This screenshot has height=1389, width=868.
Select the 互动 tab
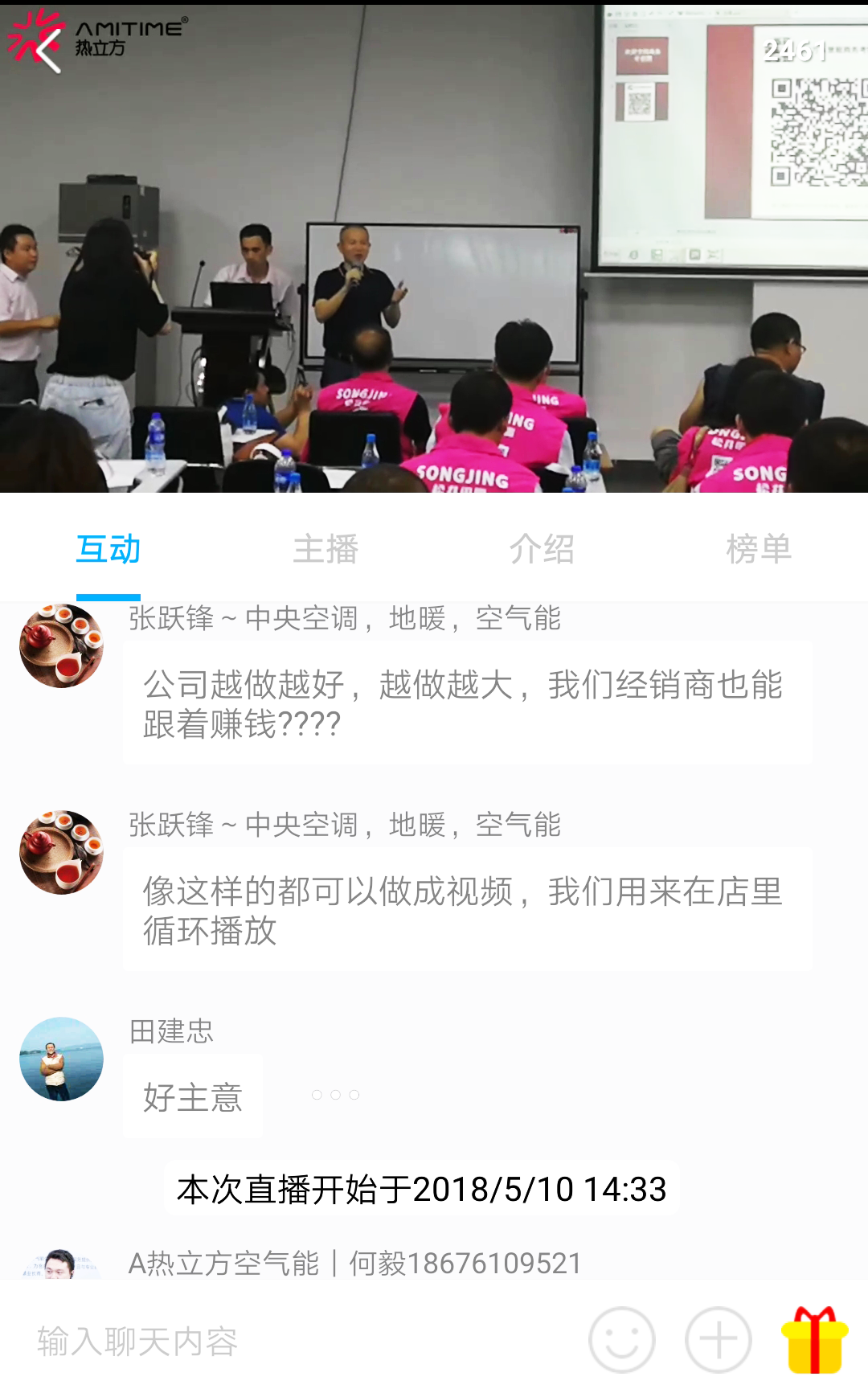[108, 550]
